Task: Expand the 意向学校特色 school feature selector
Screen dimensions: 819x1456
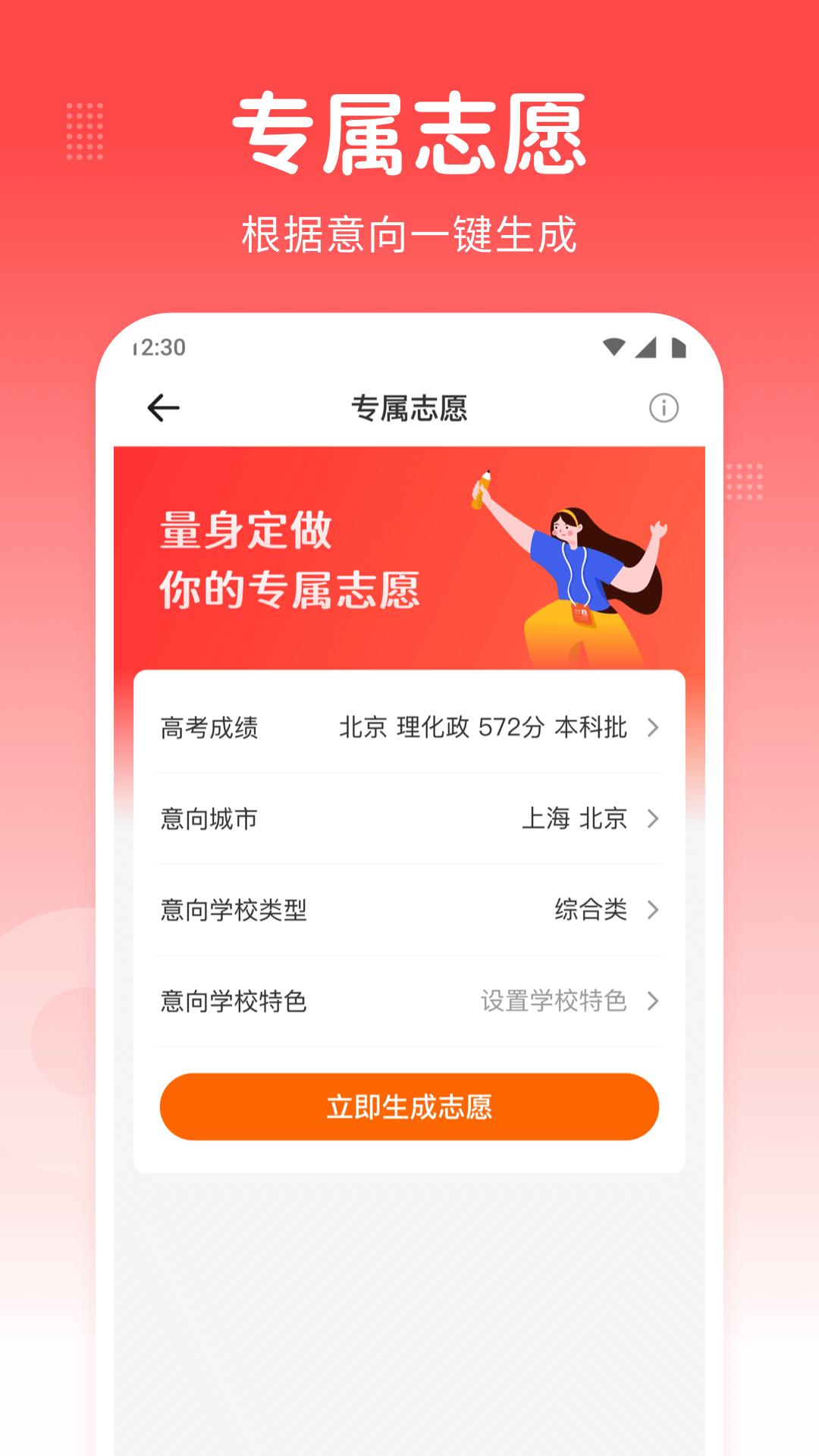Action: coord(409,1003)
